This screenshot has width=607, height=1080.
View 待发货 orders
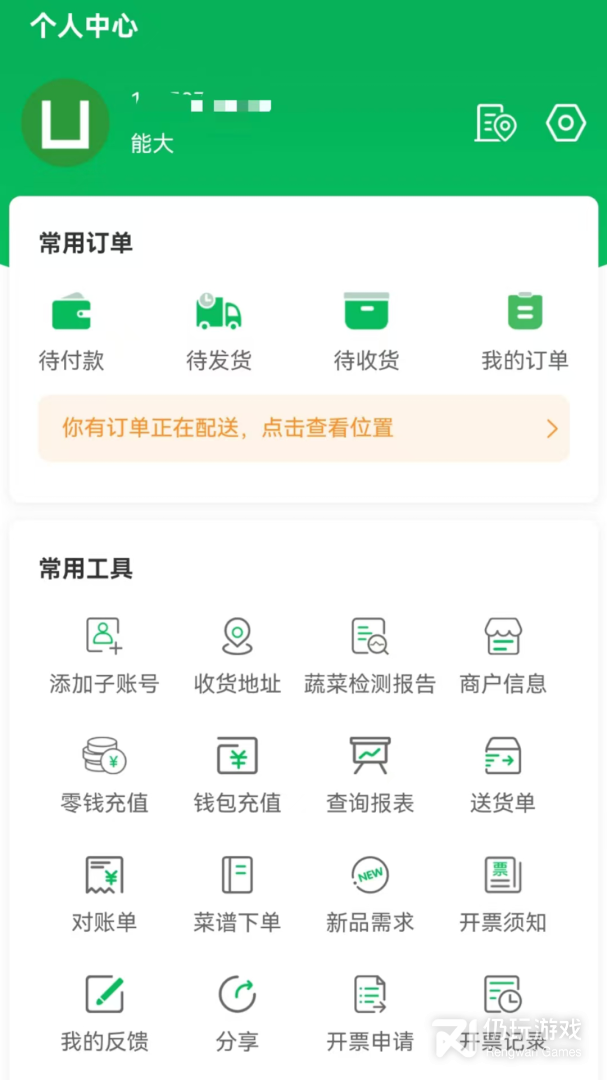[218, 329]
